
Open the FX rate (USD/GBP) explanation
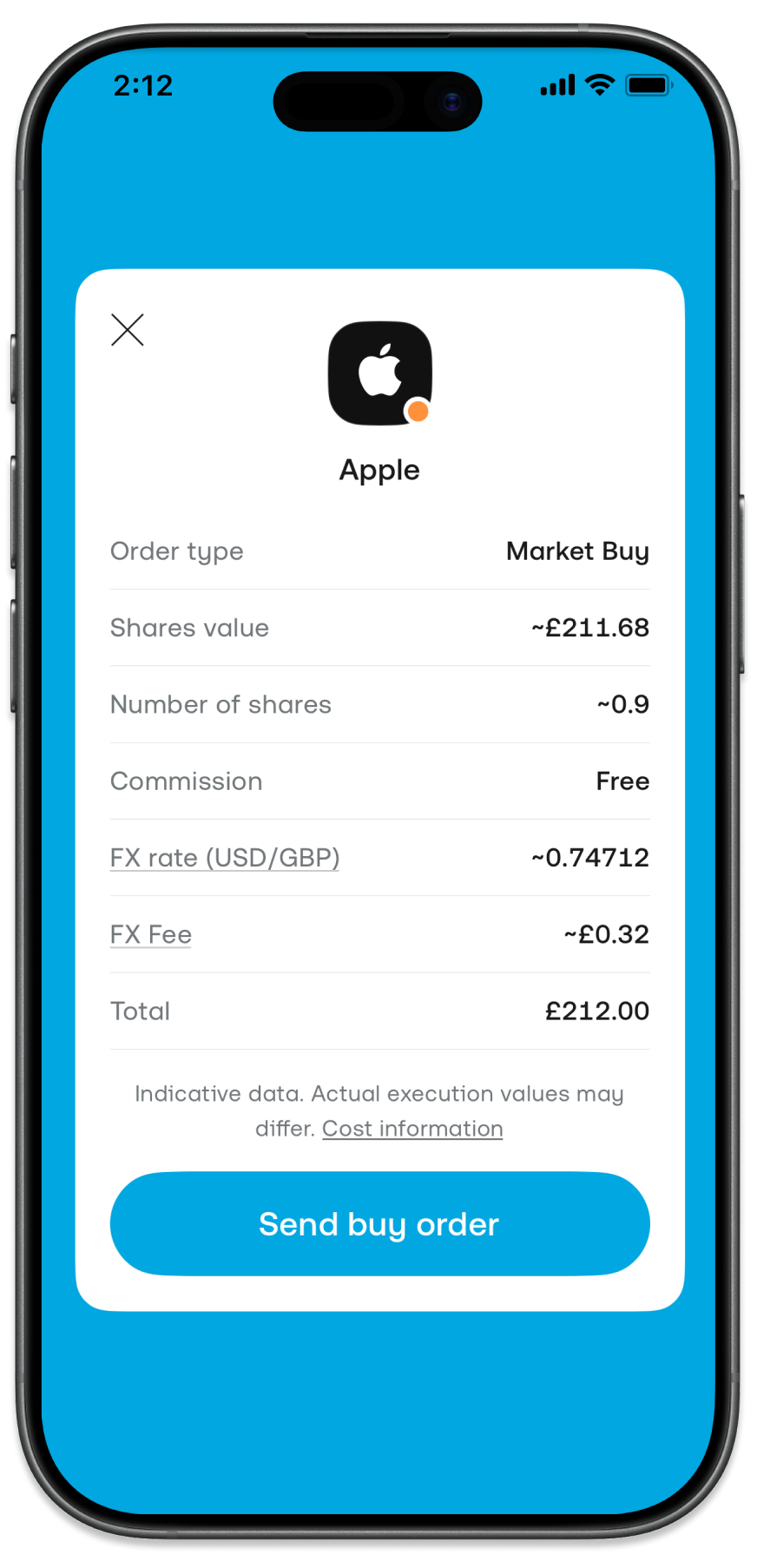(225, 858)
